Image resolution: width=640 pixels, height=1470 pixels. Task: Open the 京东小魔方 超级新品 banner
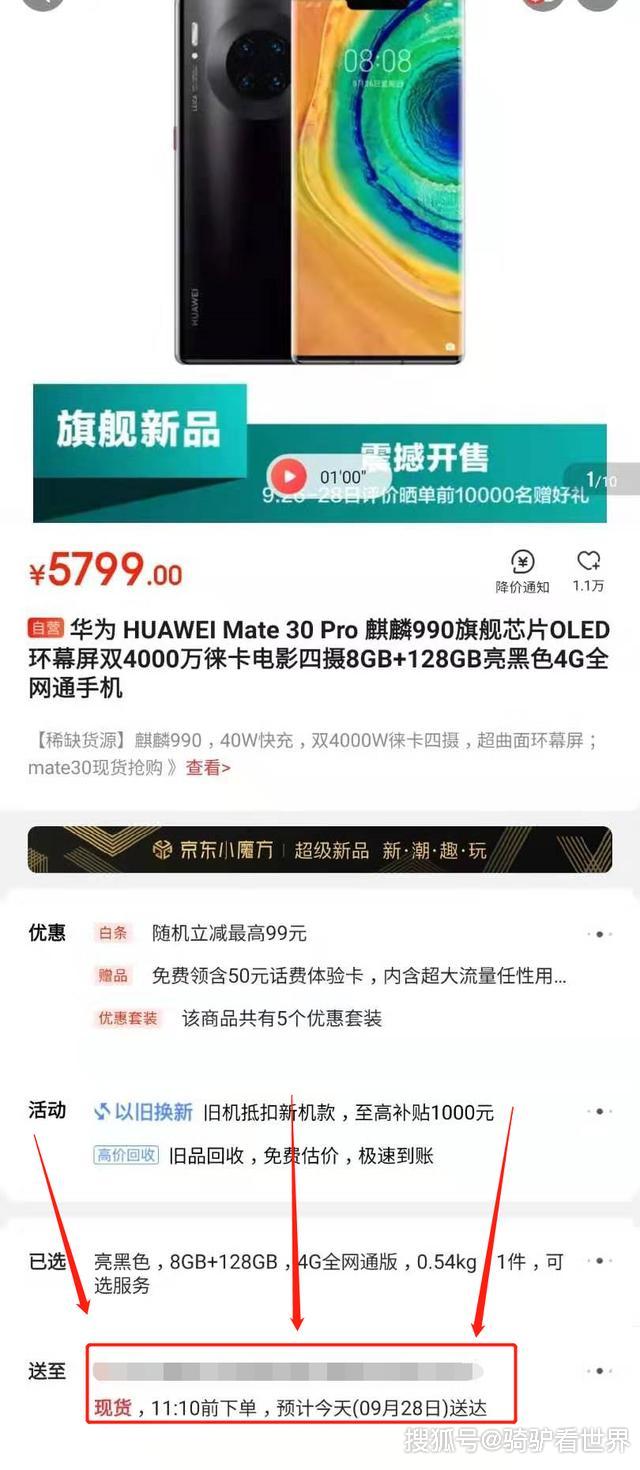click(x=319, y=850)
